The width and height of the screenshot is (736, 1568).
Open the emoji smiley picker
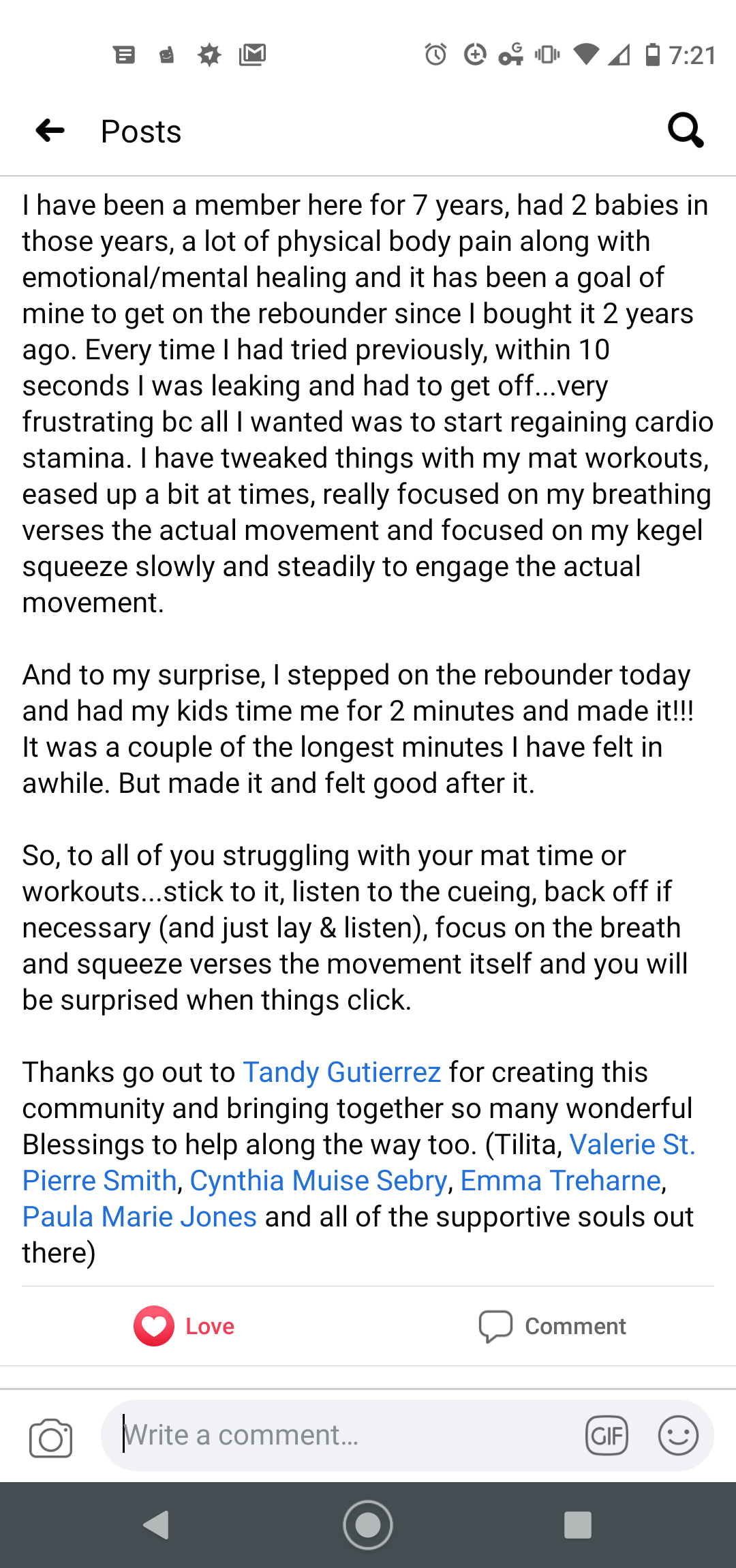[678, 1435]
